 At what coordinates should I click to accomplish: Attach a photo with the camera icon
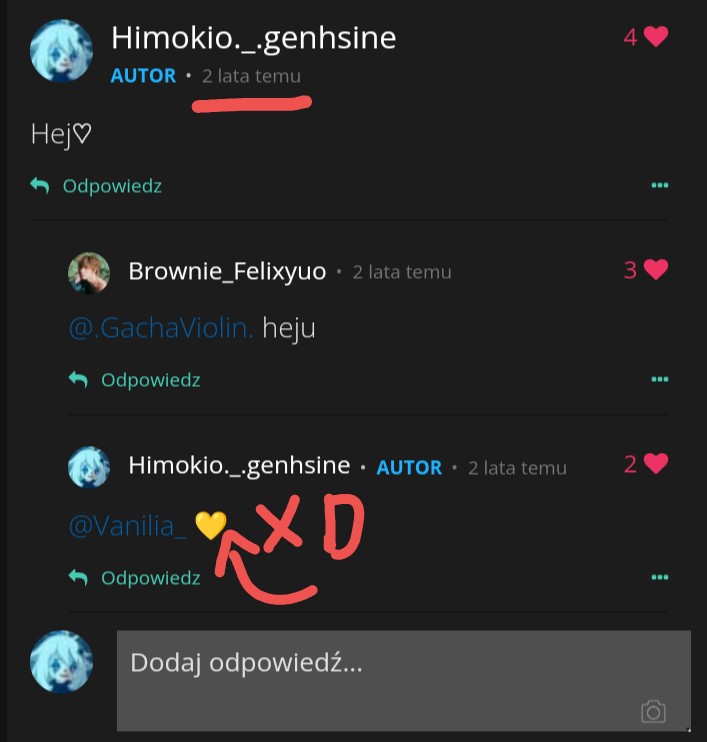click(x=653, y=711)
